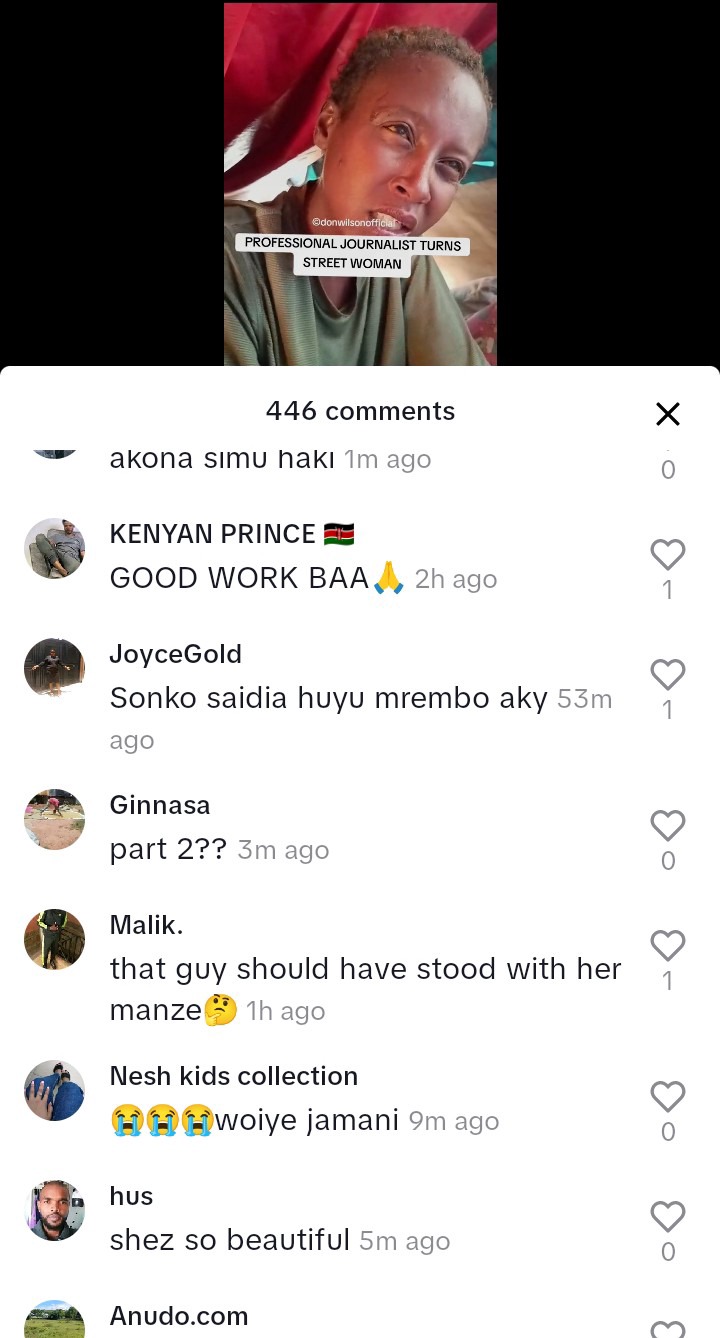Like Malik's comment
Viewport: 720px width, 1338px height.
coord(667,945)
